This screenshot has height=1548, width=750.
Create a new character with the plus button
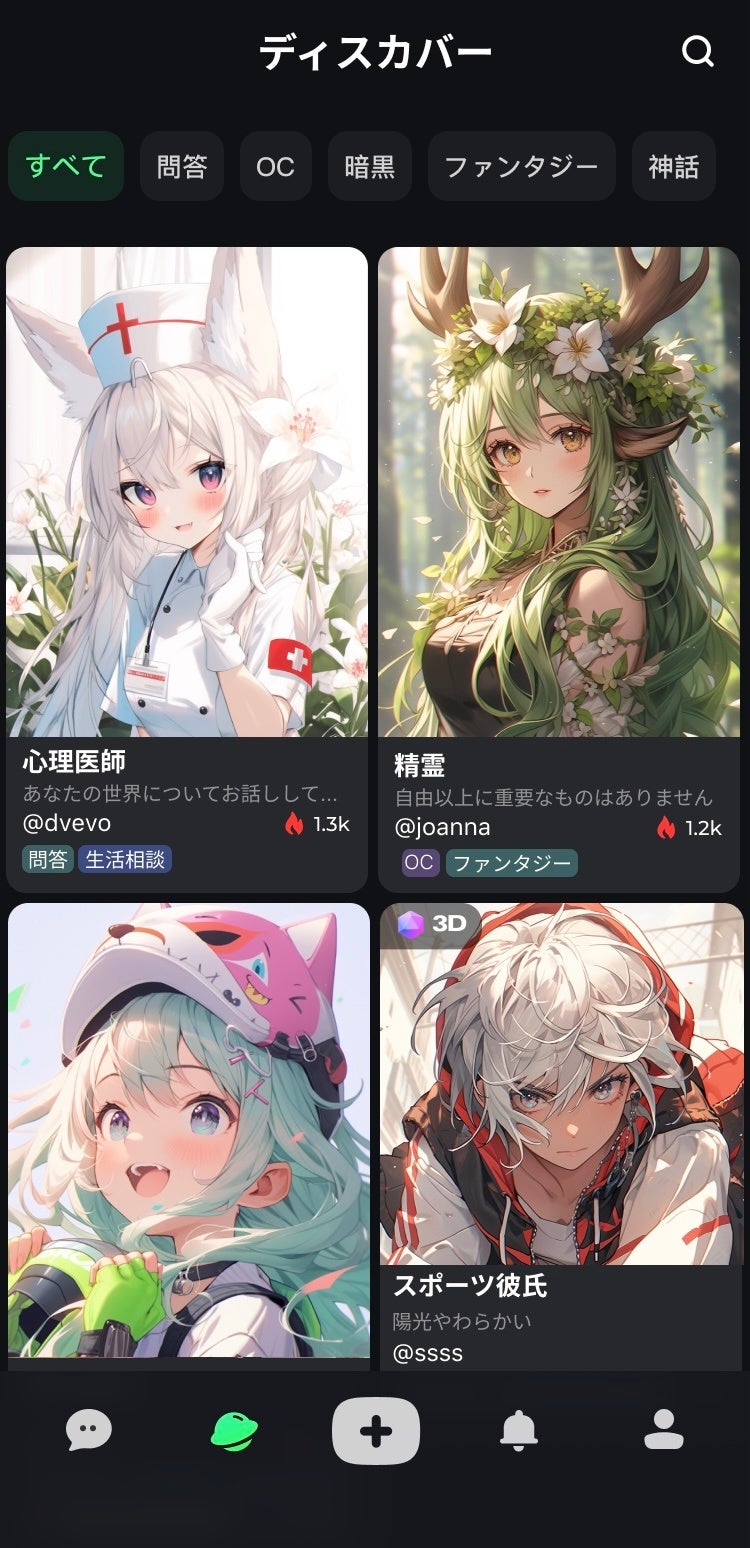376,1431
